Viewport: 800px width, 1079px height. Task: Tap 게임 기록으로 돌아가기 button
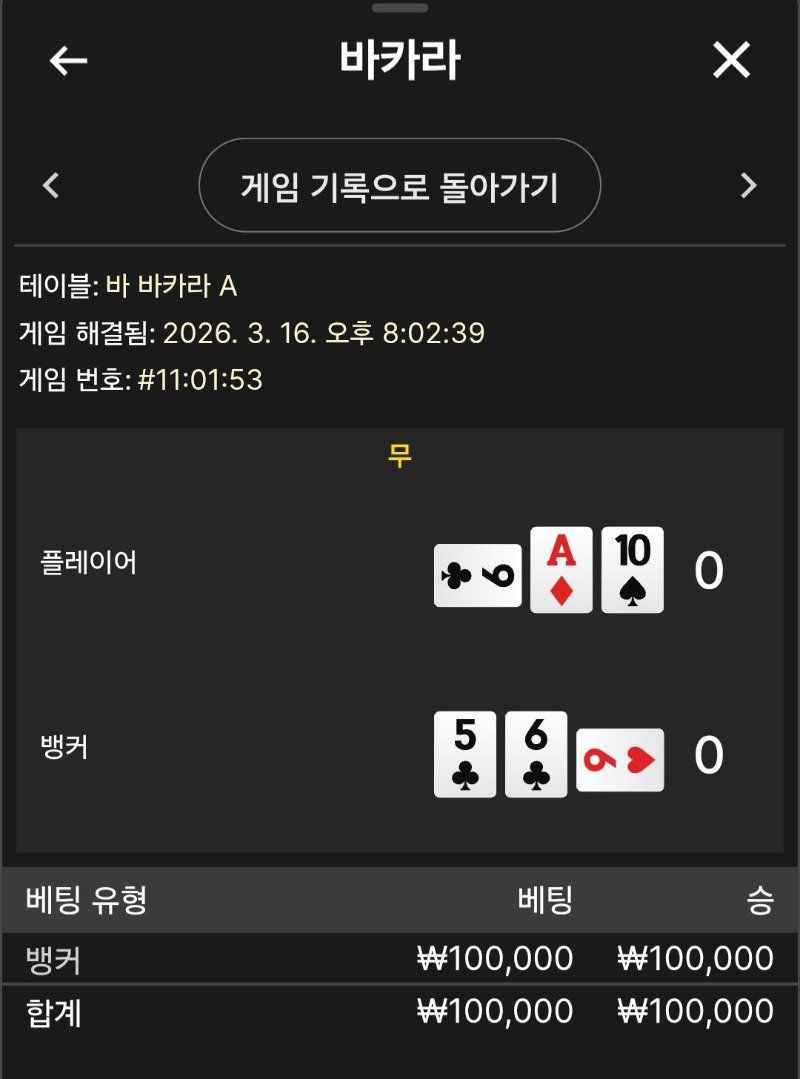coord(399,186)
